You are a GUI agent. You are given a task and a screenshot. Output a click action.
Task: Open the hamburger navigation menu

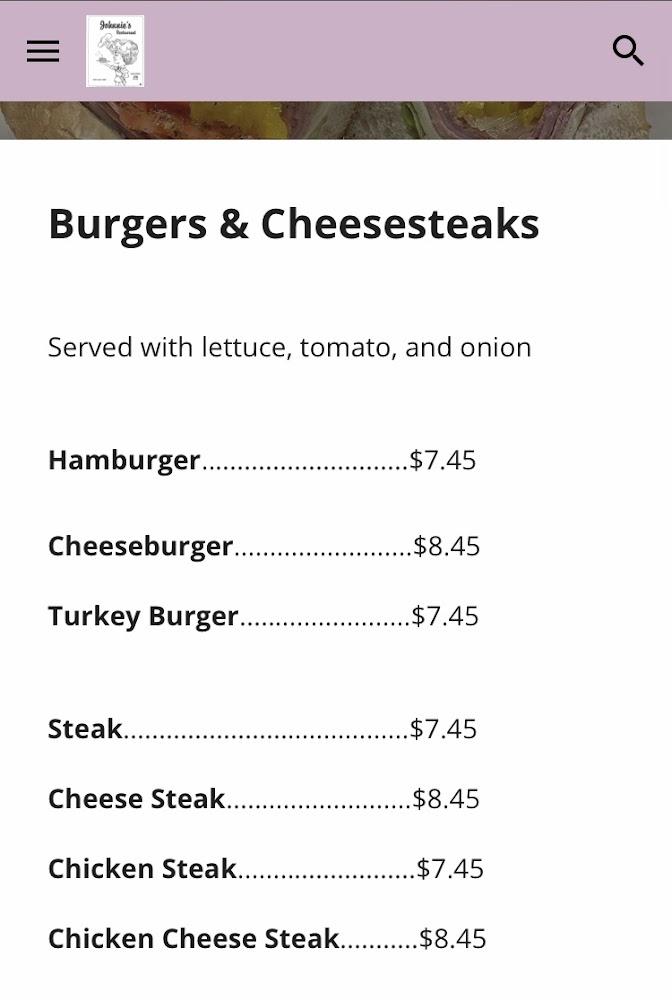click(x=43, y=51)
